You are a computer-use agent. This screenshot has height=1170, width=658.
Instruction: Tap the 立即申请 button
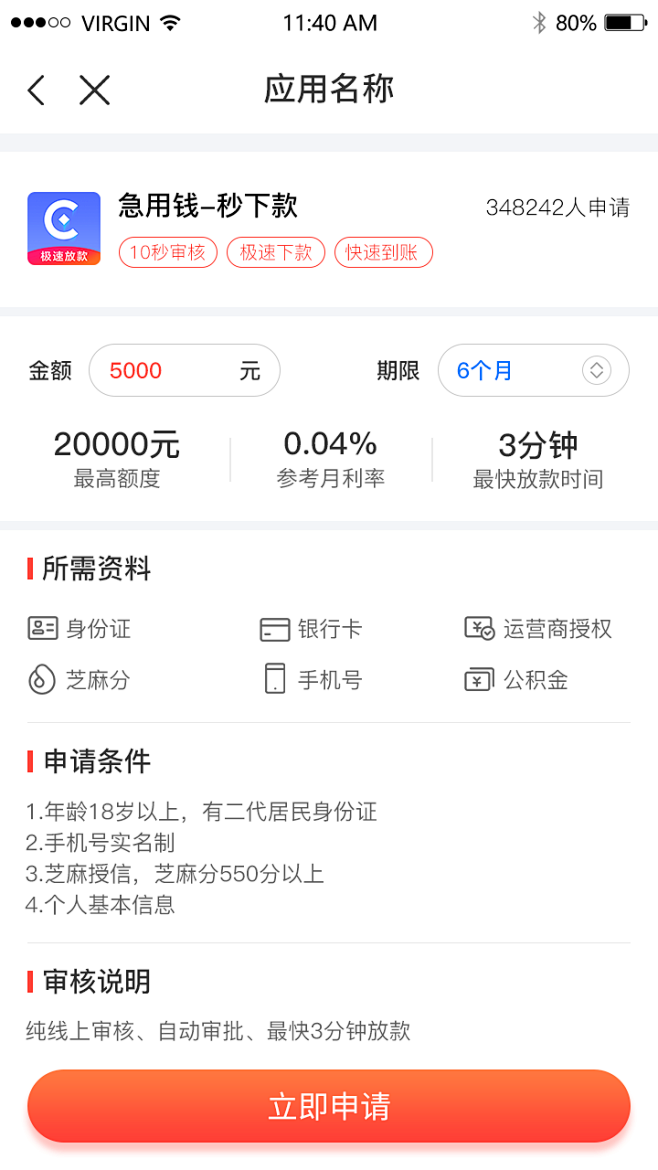tap(329, 1107)
